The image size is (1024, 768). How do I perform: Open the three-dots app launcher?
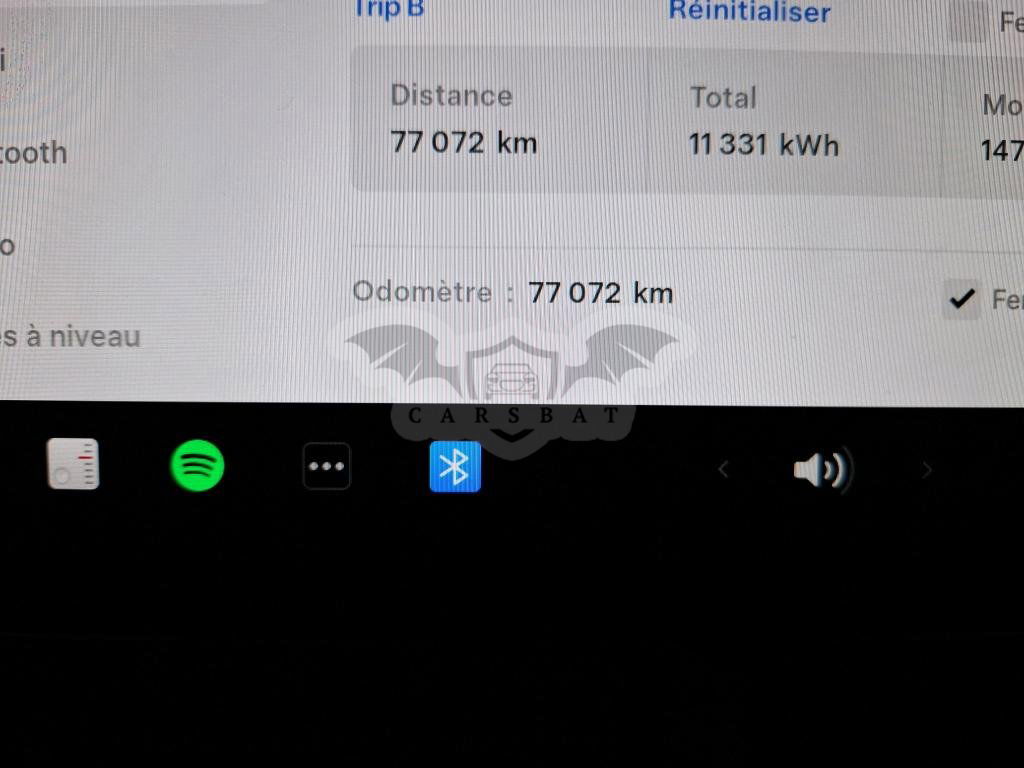(327, 466)
